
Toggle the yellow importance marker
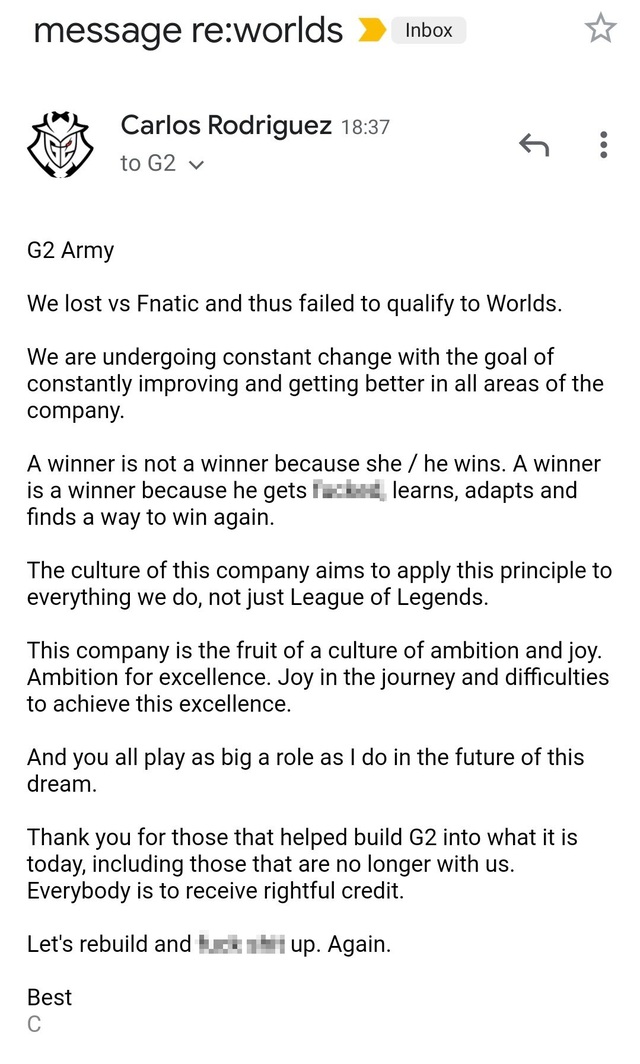point(372,31)
